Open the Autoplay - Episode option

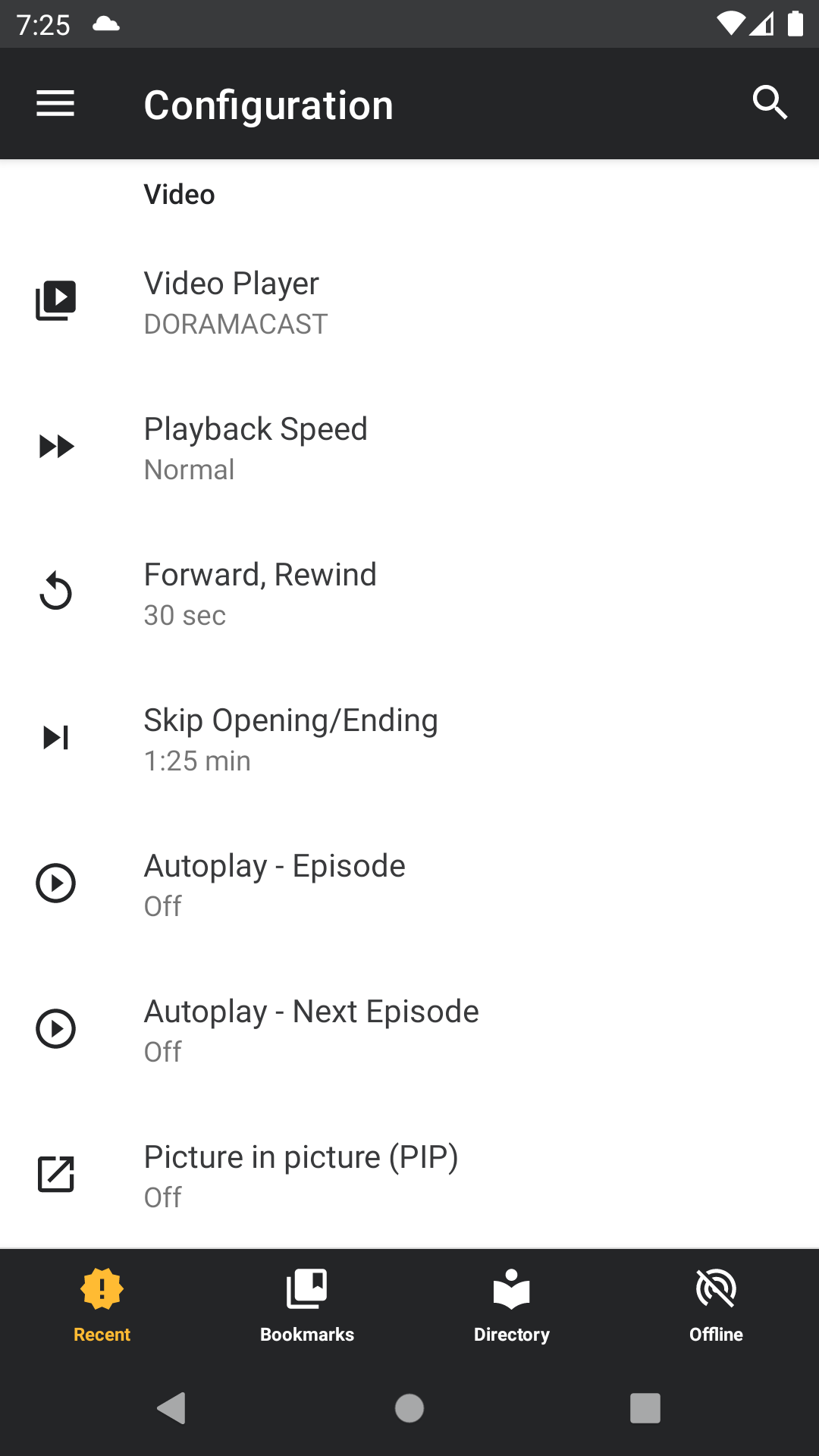point(409,884)
